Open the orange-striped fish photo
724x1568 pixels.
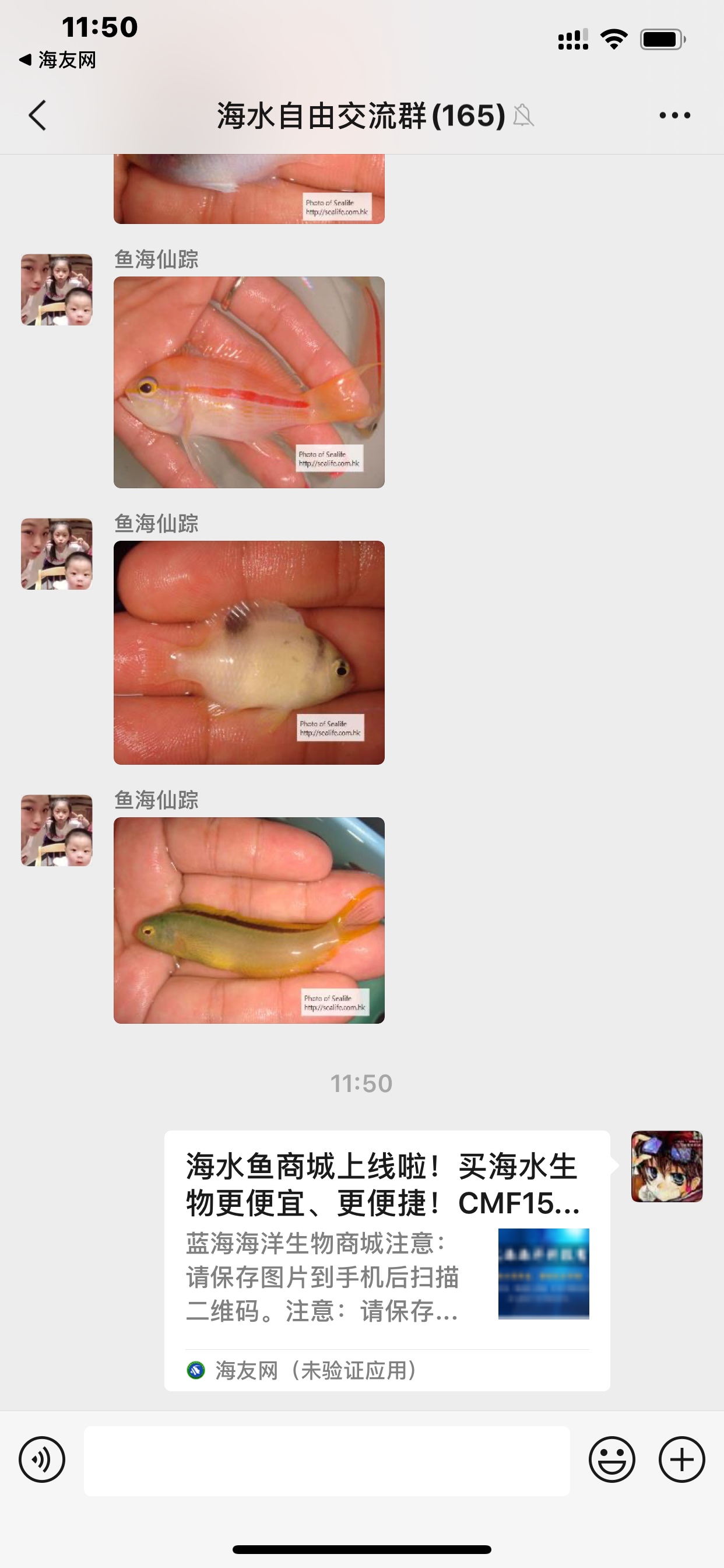click(249, 382)
